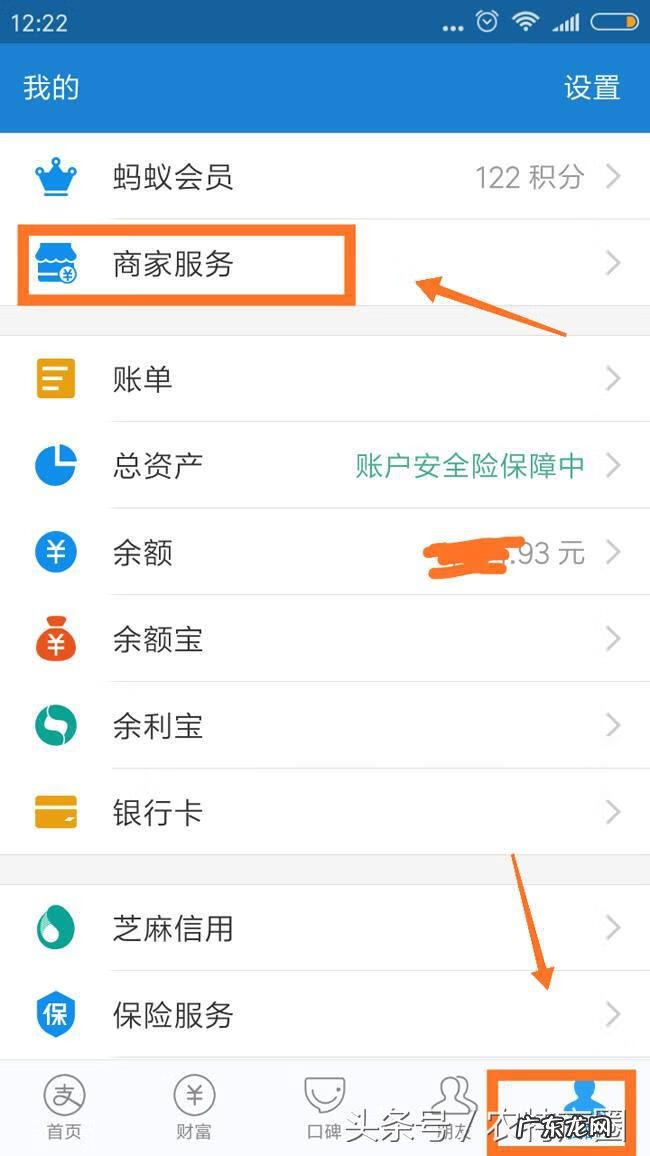Switch to the 财富 tab
This screenshot has height=1156, width=650.
click(193, 1108)
